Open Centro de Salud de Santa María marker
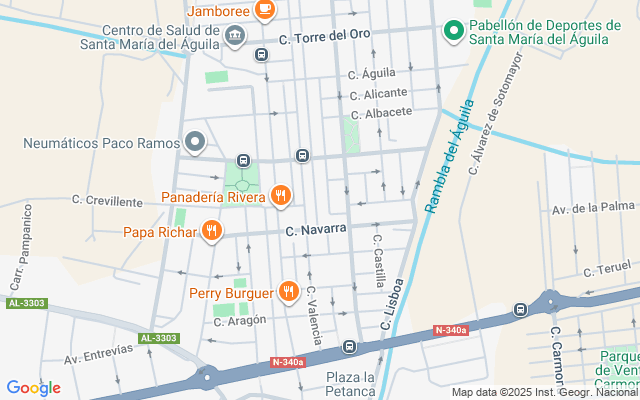 [235, 37]
